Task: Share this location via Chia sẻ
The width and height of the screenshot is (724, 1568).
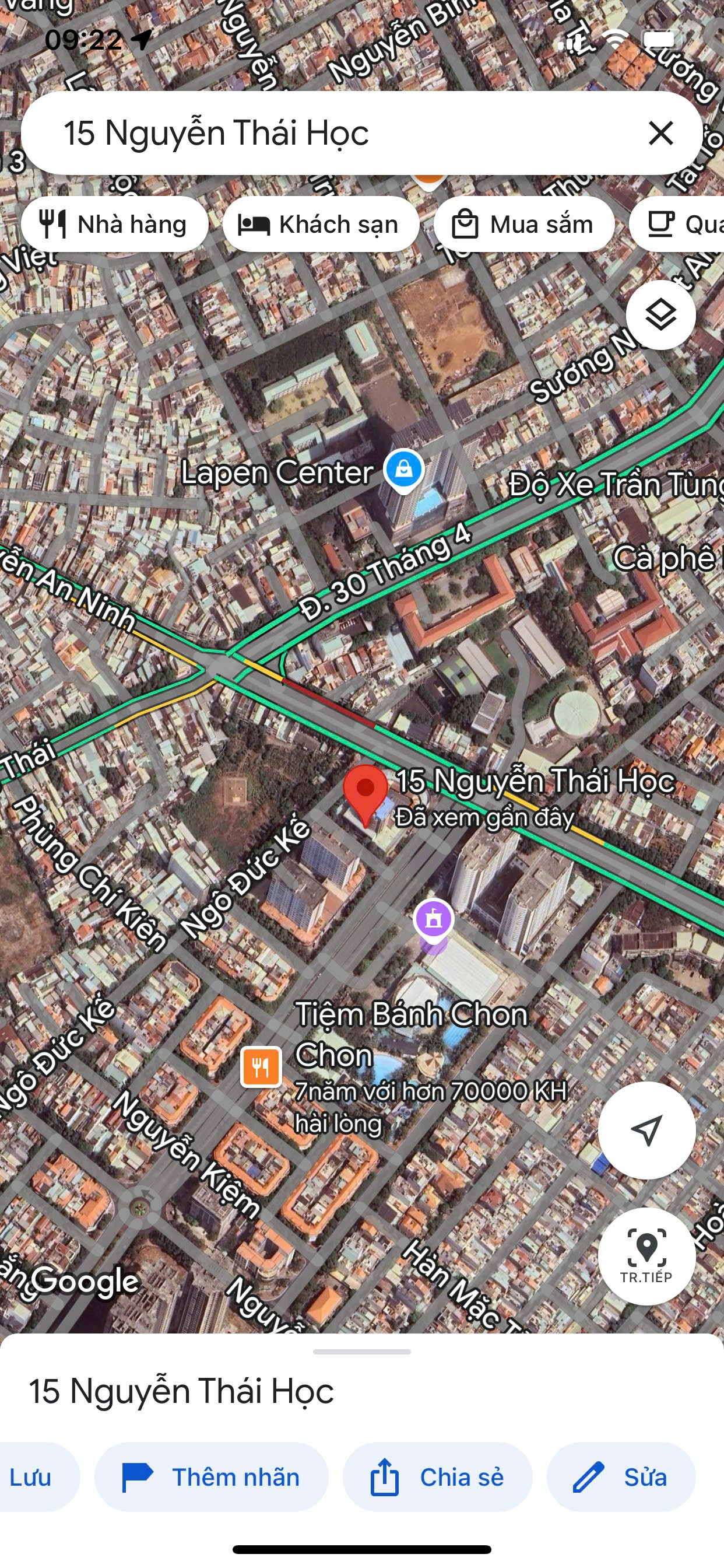Action: (x=437, y=1478)
